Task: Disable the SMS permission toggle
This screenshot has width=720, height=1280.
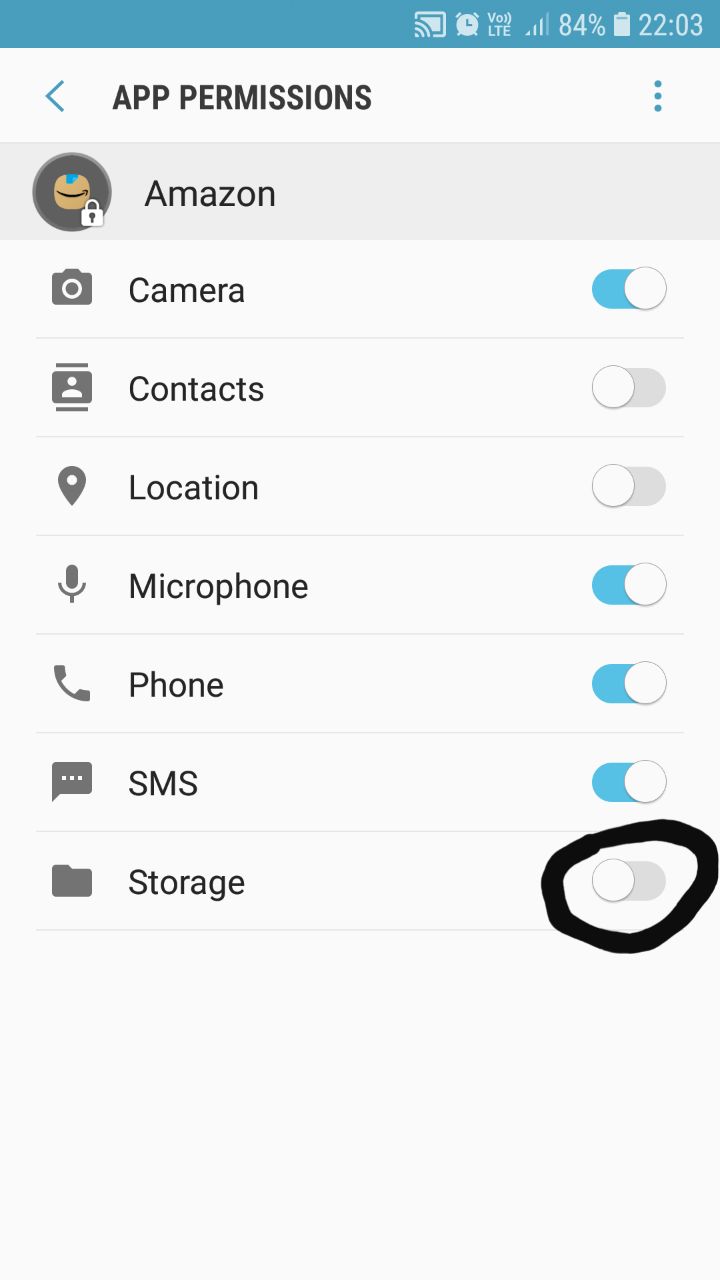Action: [629, 783]
